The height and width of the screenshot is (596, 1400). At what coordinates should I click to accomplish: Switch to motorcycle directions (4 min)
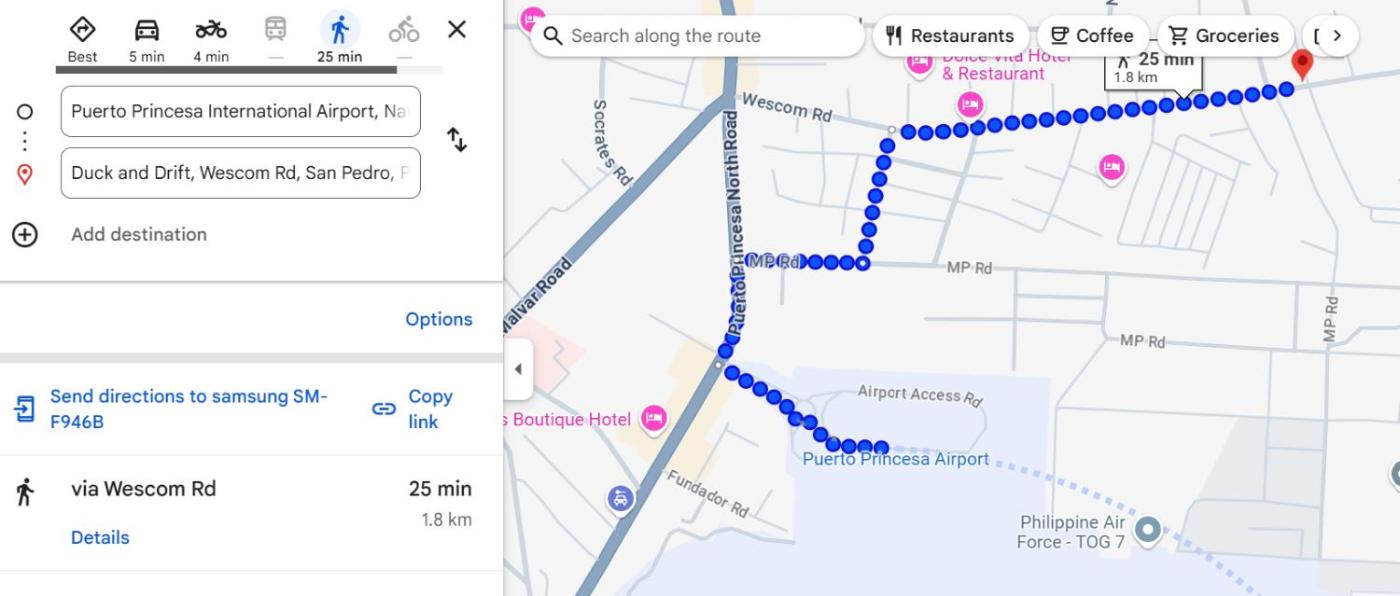210,39
